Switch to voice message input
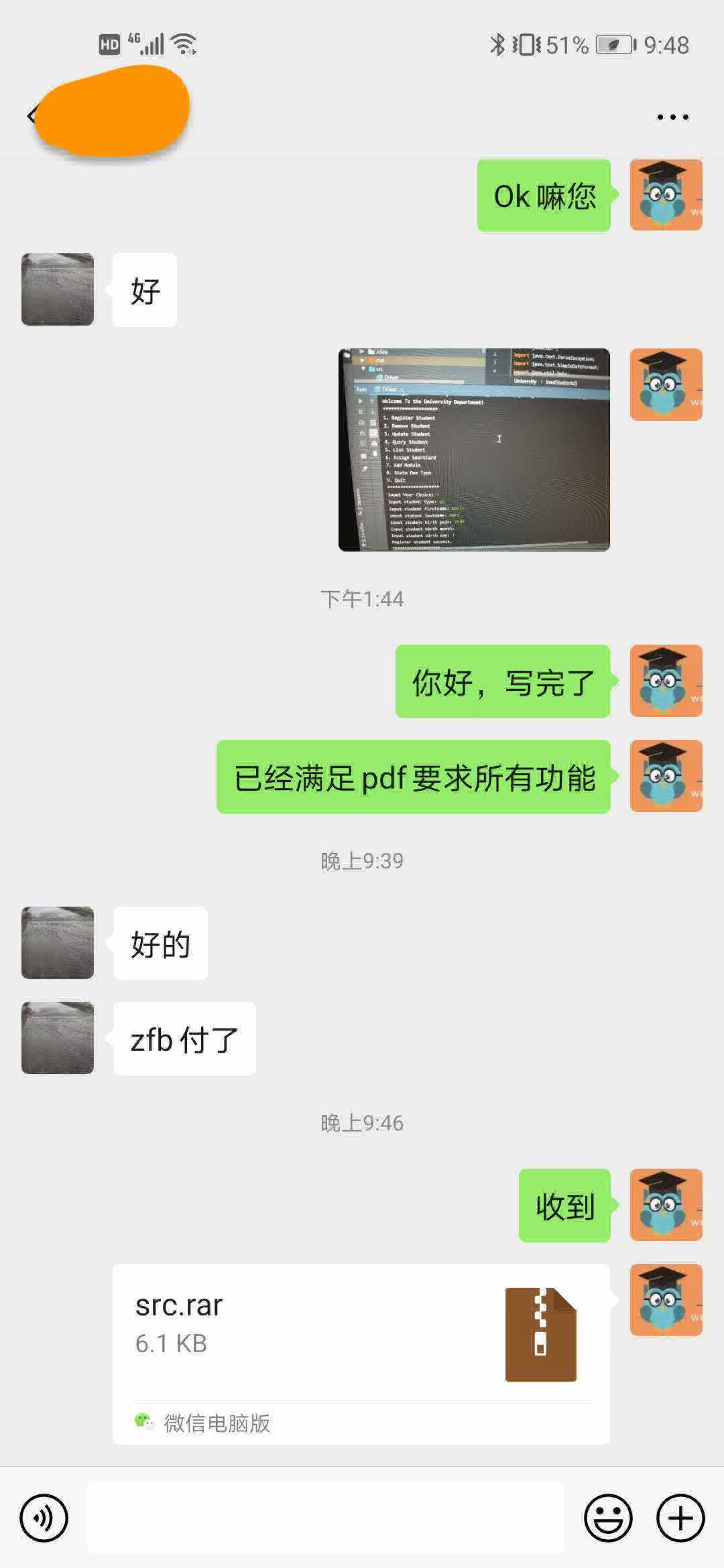Screen dimensions: 724x1568 pos(44,1518)
